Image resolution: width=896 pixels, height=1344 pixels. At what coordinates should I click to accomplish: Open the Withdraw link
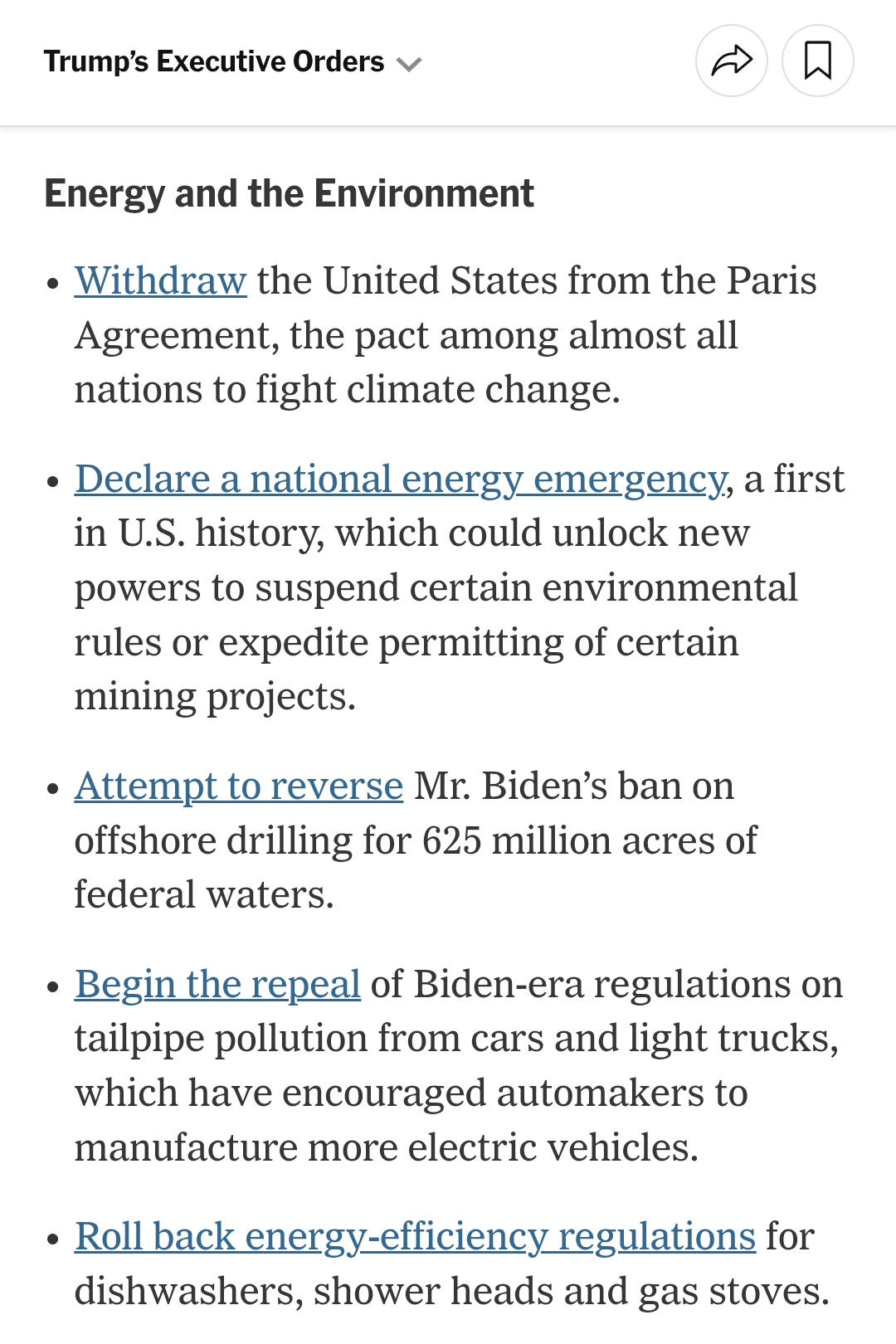click(x=160, y=281)
